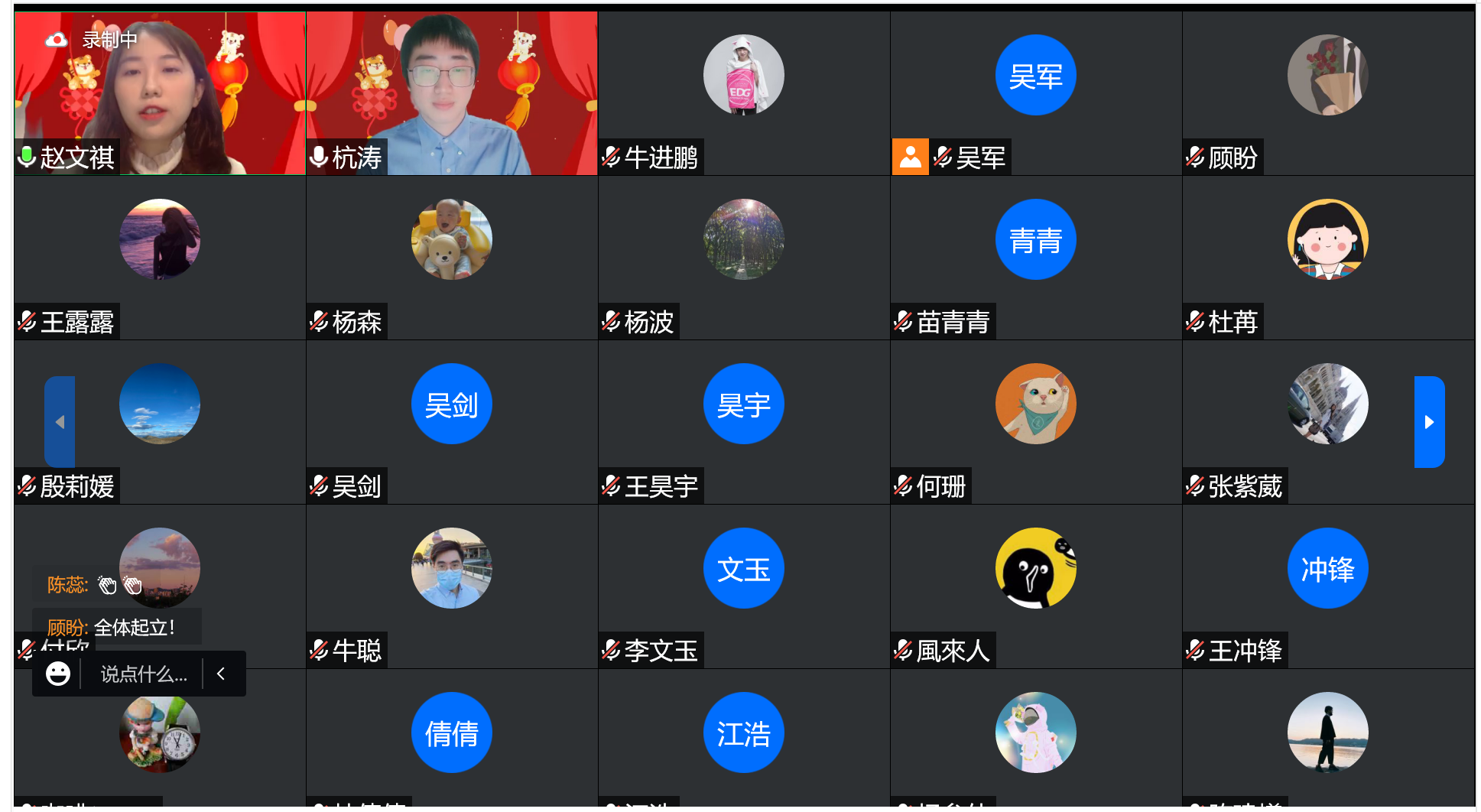This screenshot has width=1481, height=812.
Task: Tap the 说点什么 chat input field
Action: 144,674
